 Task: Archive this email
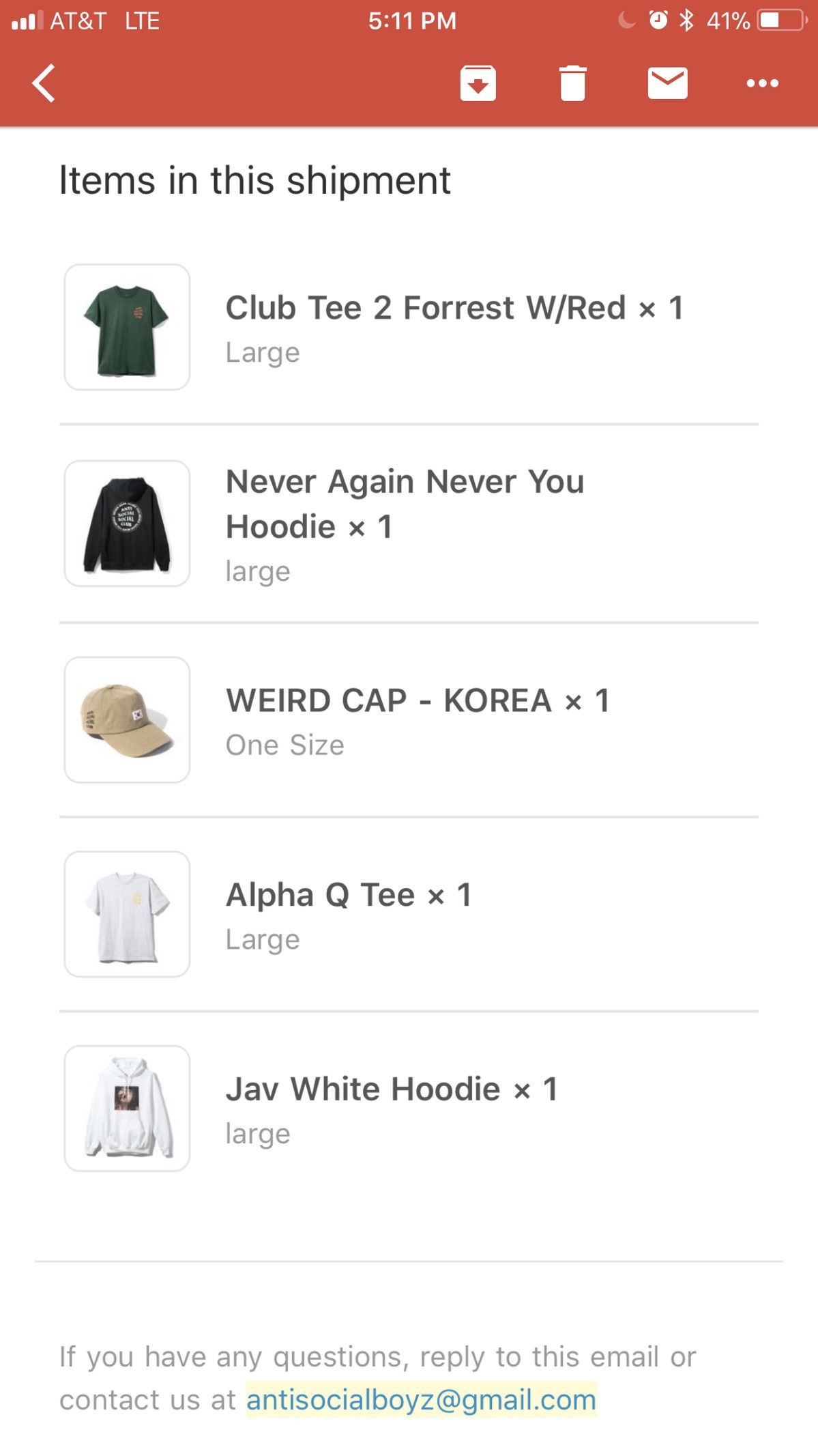(x=478, y=83)
